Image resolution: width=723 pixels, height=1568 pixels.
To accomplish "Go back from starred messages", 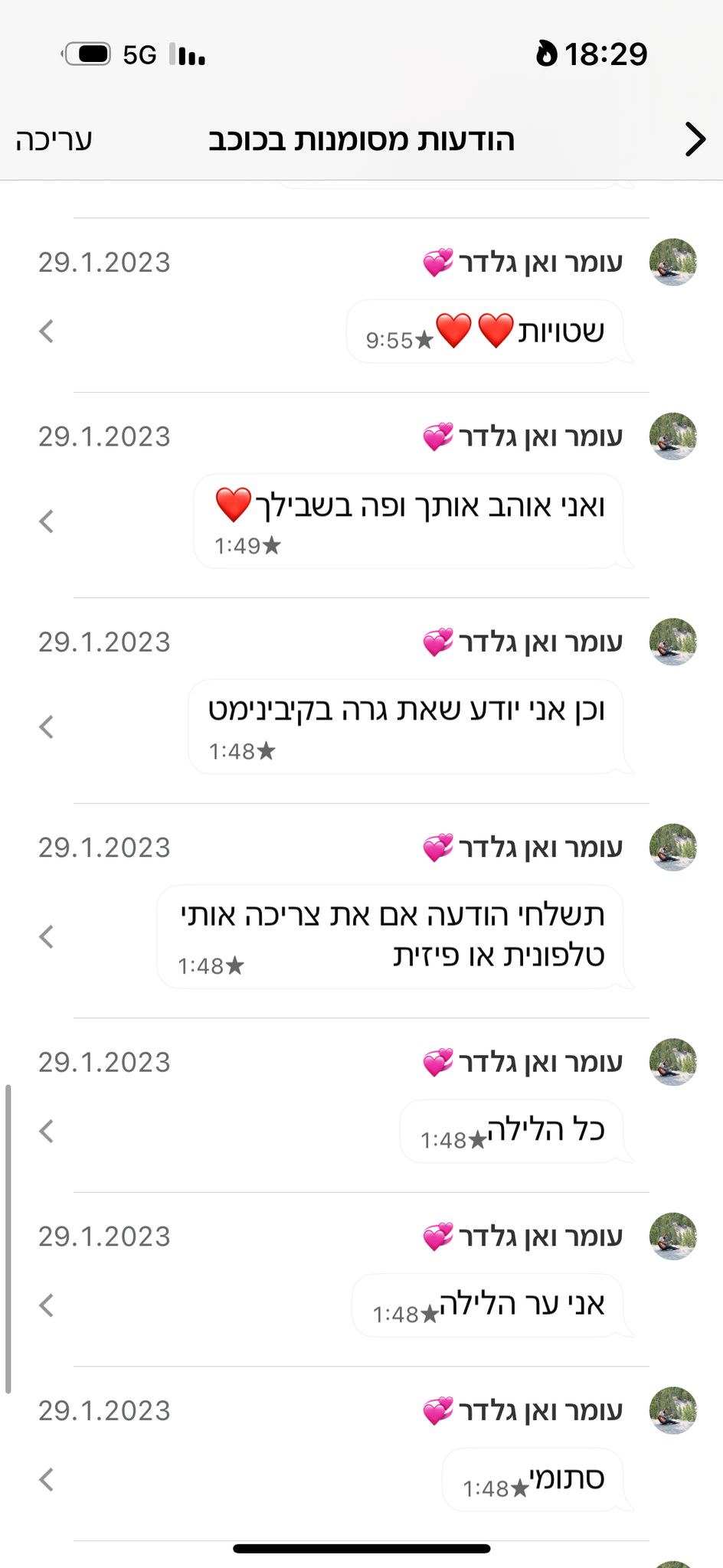I will tap(694, 139).
